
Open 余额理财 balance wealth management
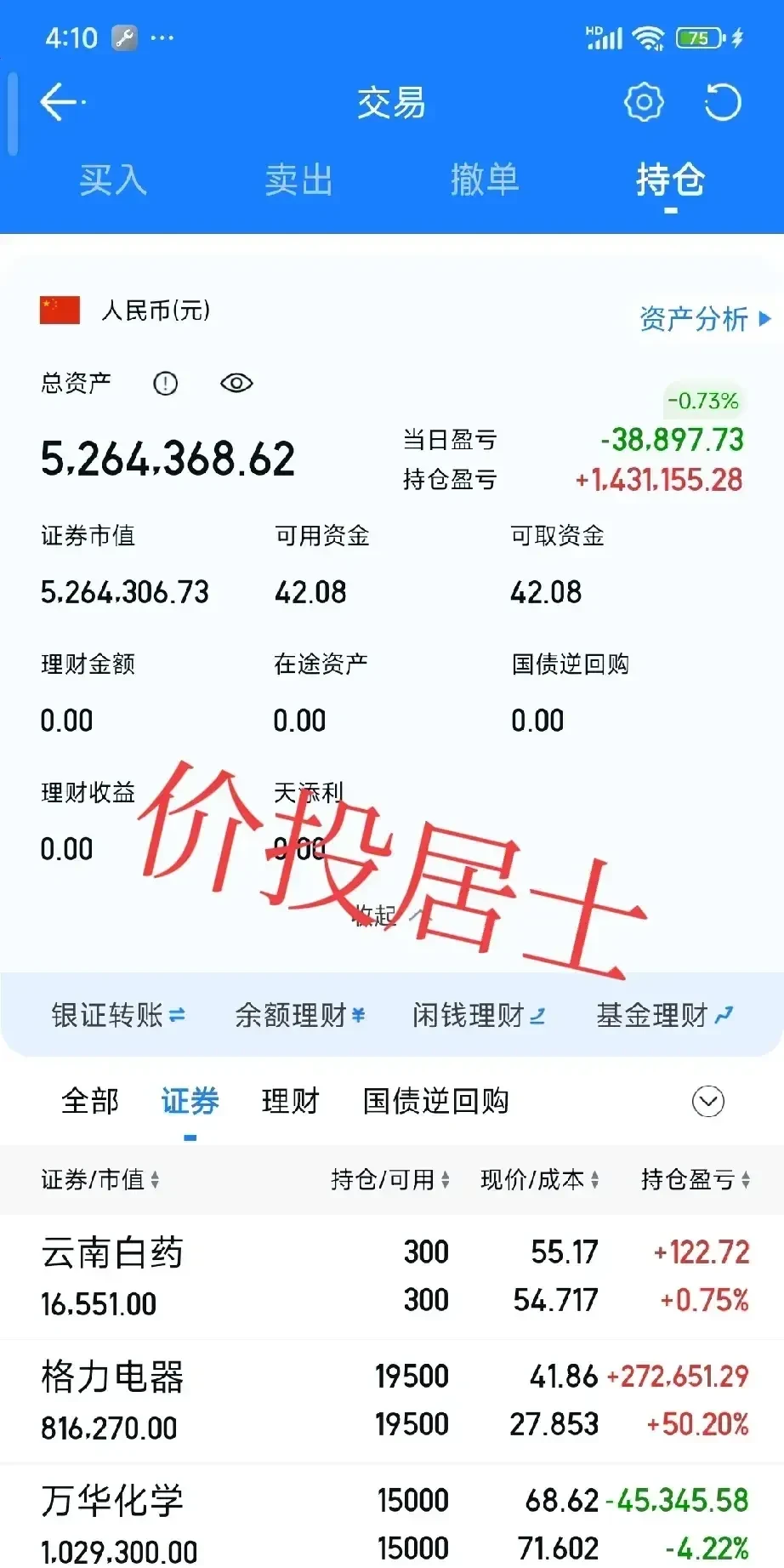pos(300,1014)
